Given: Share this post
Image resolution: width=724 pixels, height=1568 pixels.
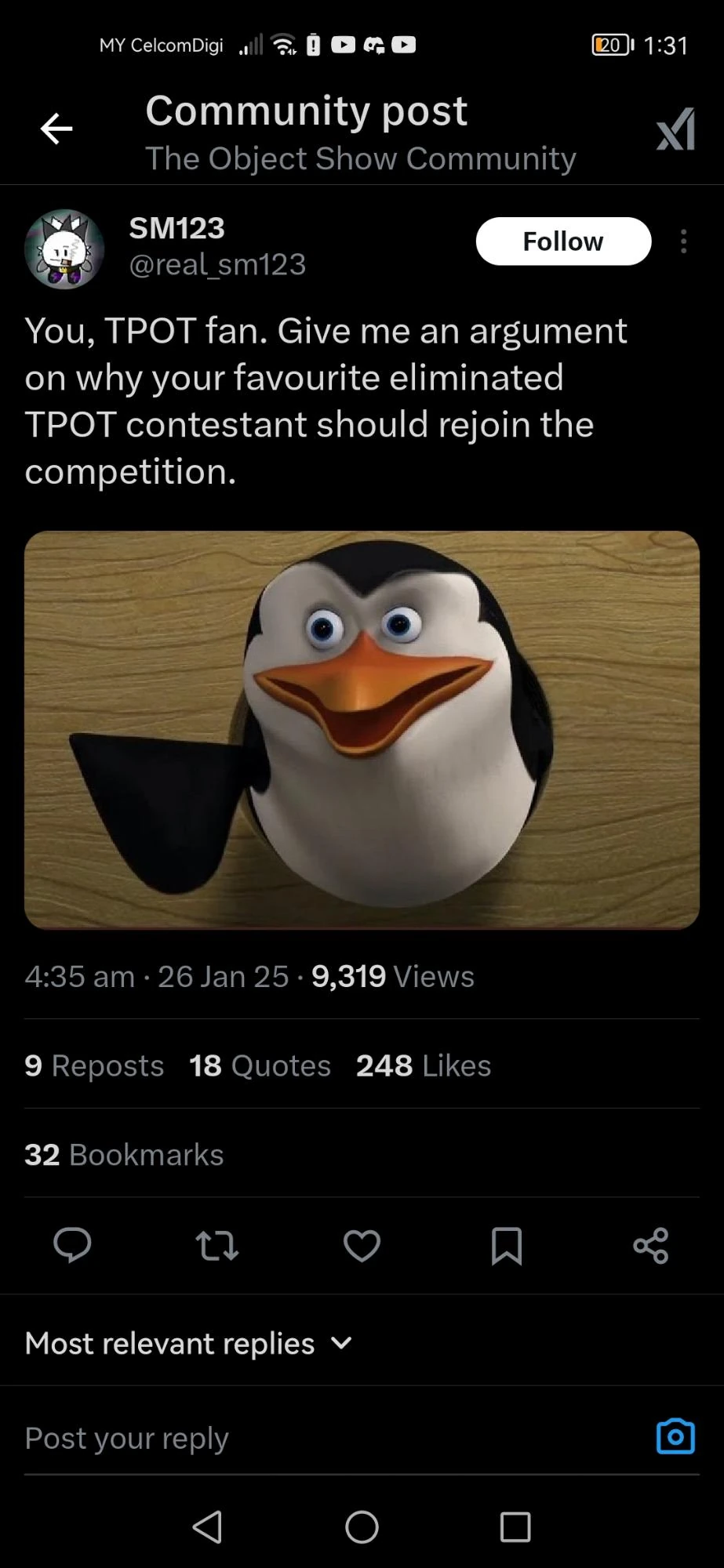Looking at the screenshot, I should [651, 1245].
